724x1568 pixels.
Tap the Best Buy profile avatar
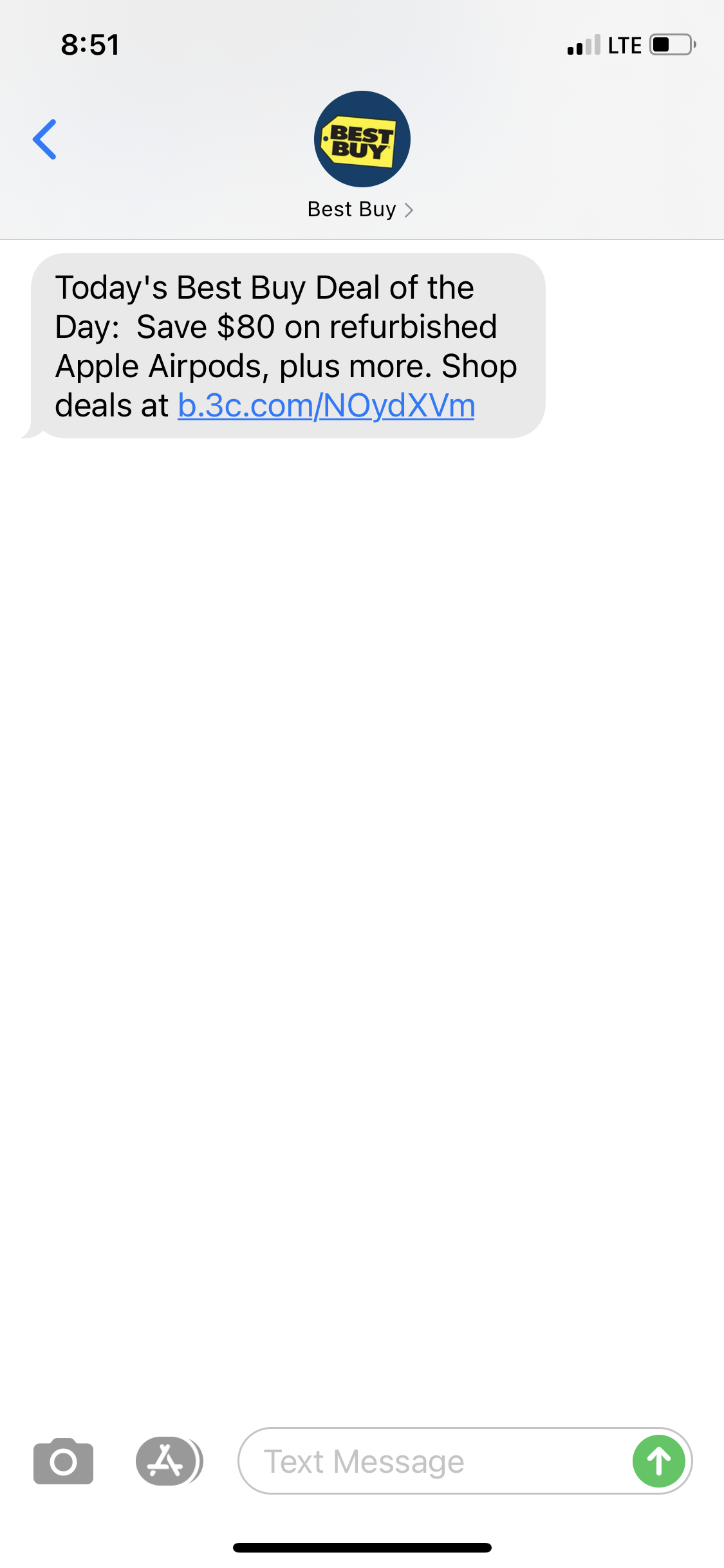point(362,139)
